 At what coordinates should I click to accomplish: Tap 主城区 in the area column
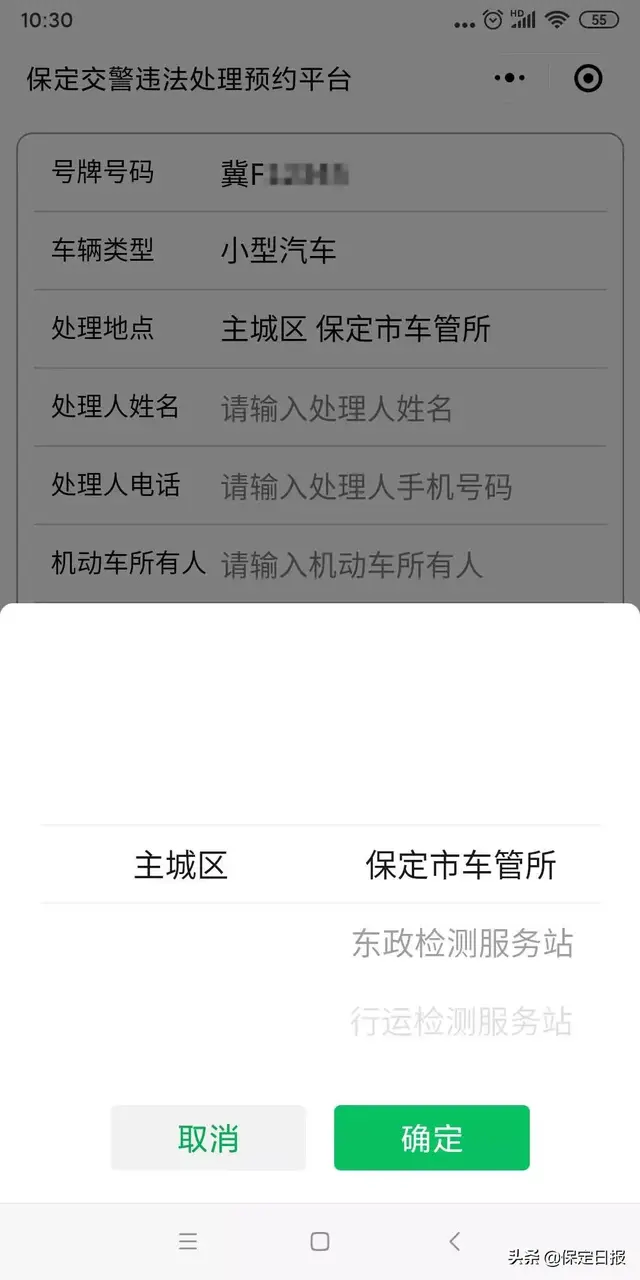181,865
